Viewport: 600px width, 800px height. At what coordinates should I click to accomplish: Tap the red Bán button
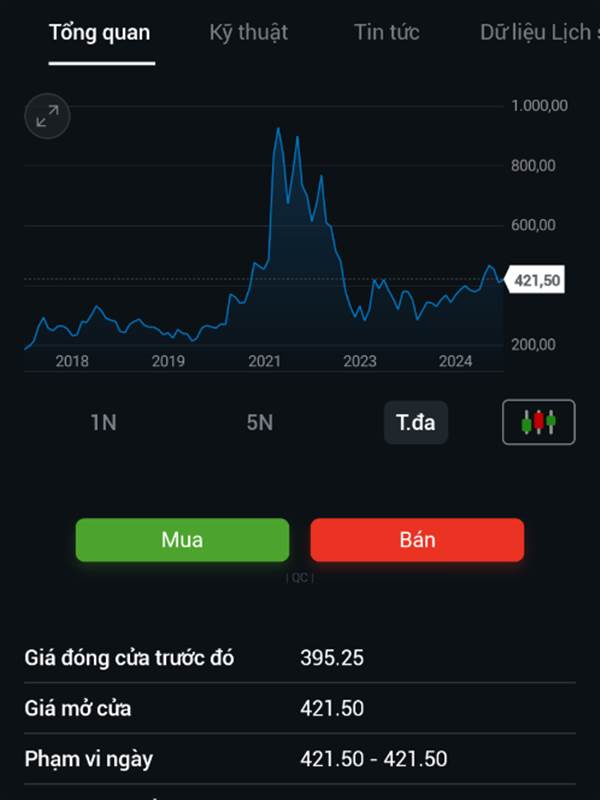(x=417, y=540)
